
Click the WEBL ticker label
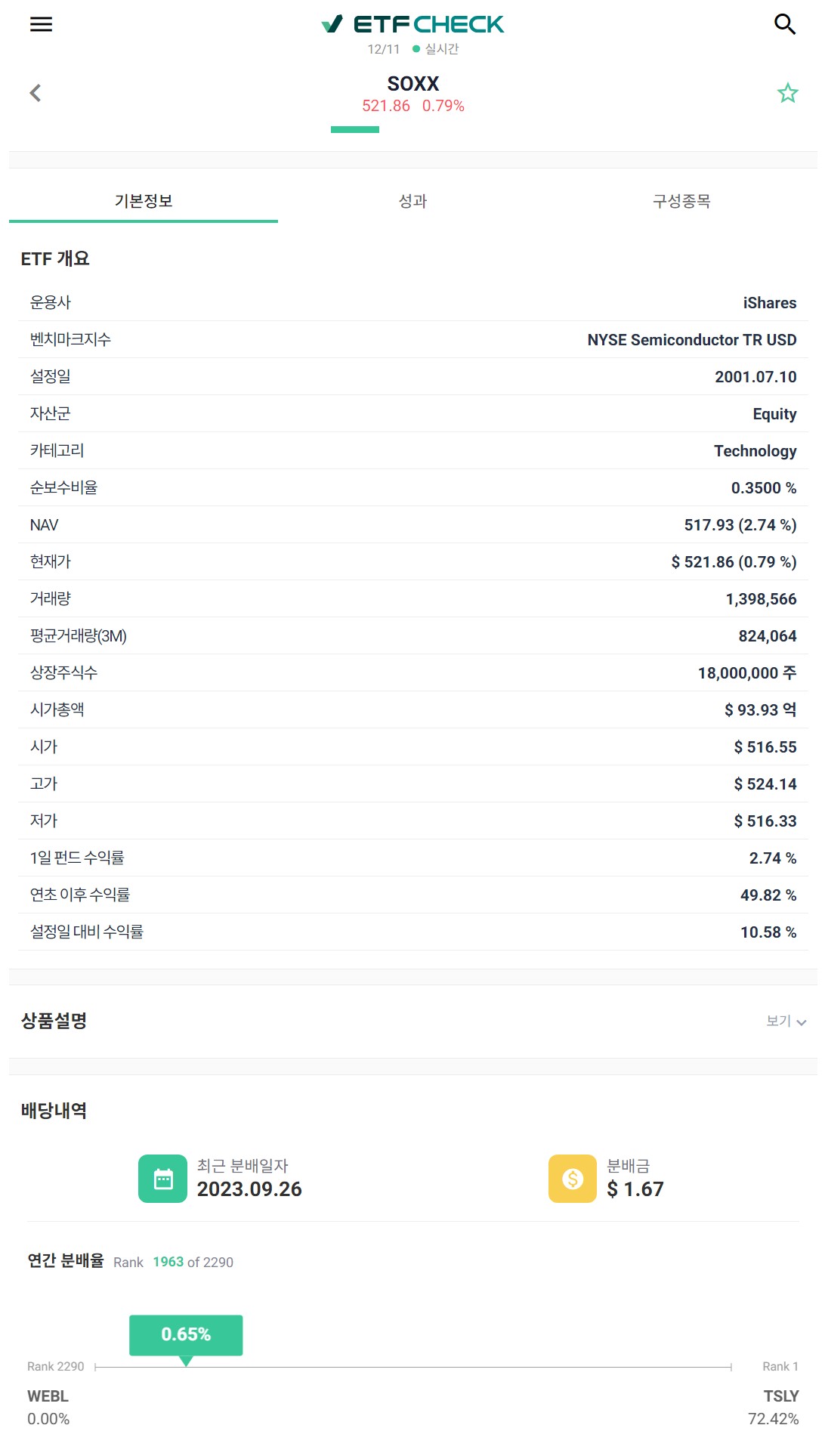(47, 1397)
